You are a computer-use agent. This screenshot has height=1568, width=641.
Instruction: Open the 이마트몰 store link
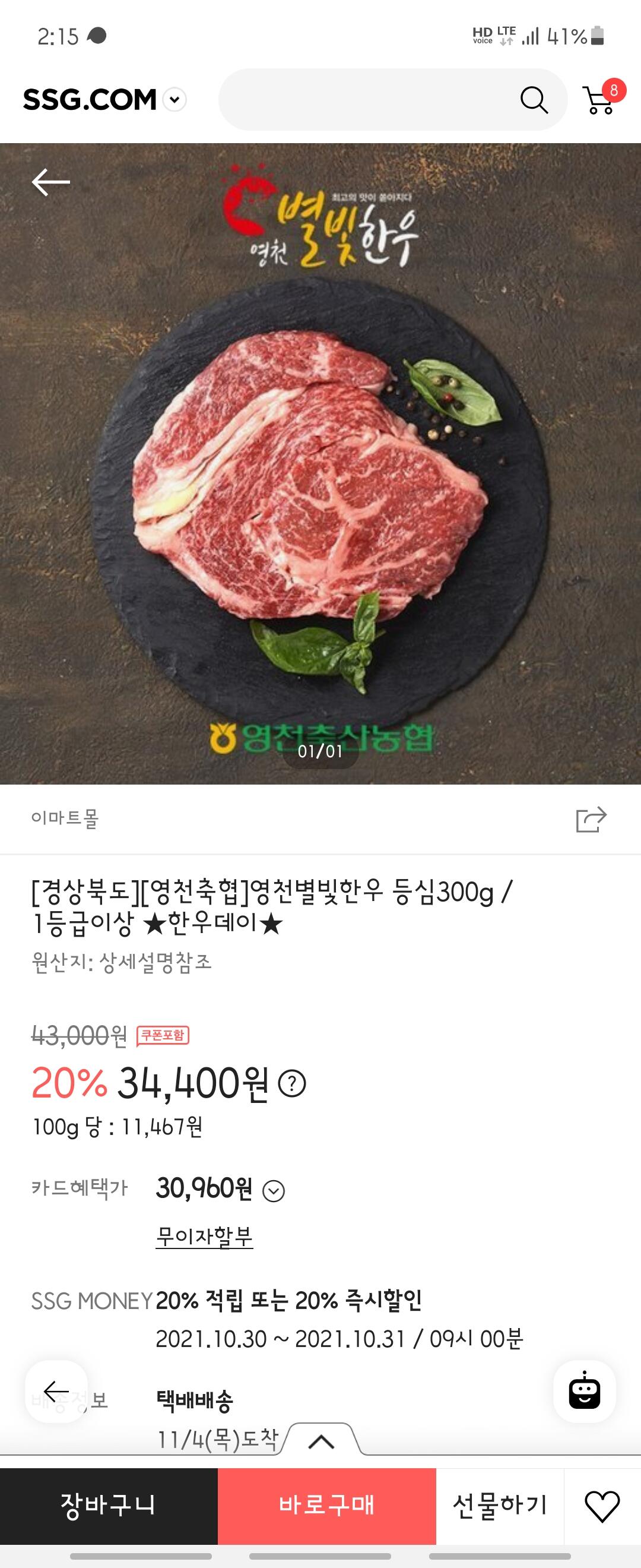pyautogui.click(x=65, y=818)
